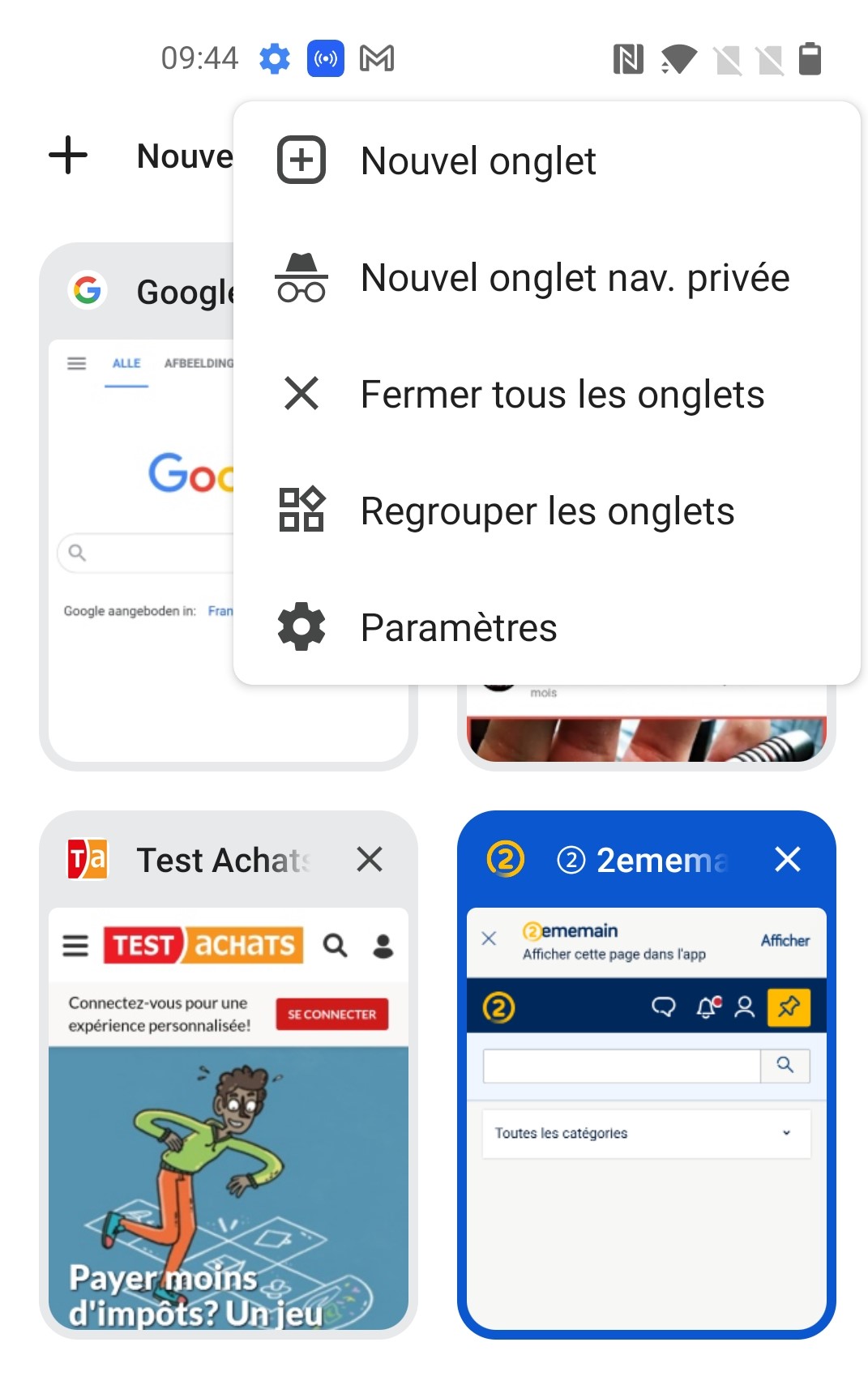The height and width of the screenshot is (1385, 868).
Task: Close the 2ememain tab
Action: click(787, 859)
